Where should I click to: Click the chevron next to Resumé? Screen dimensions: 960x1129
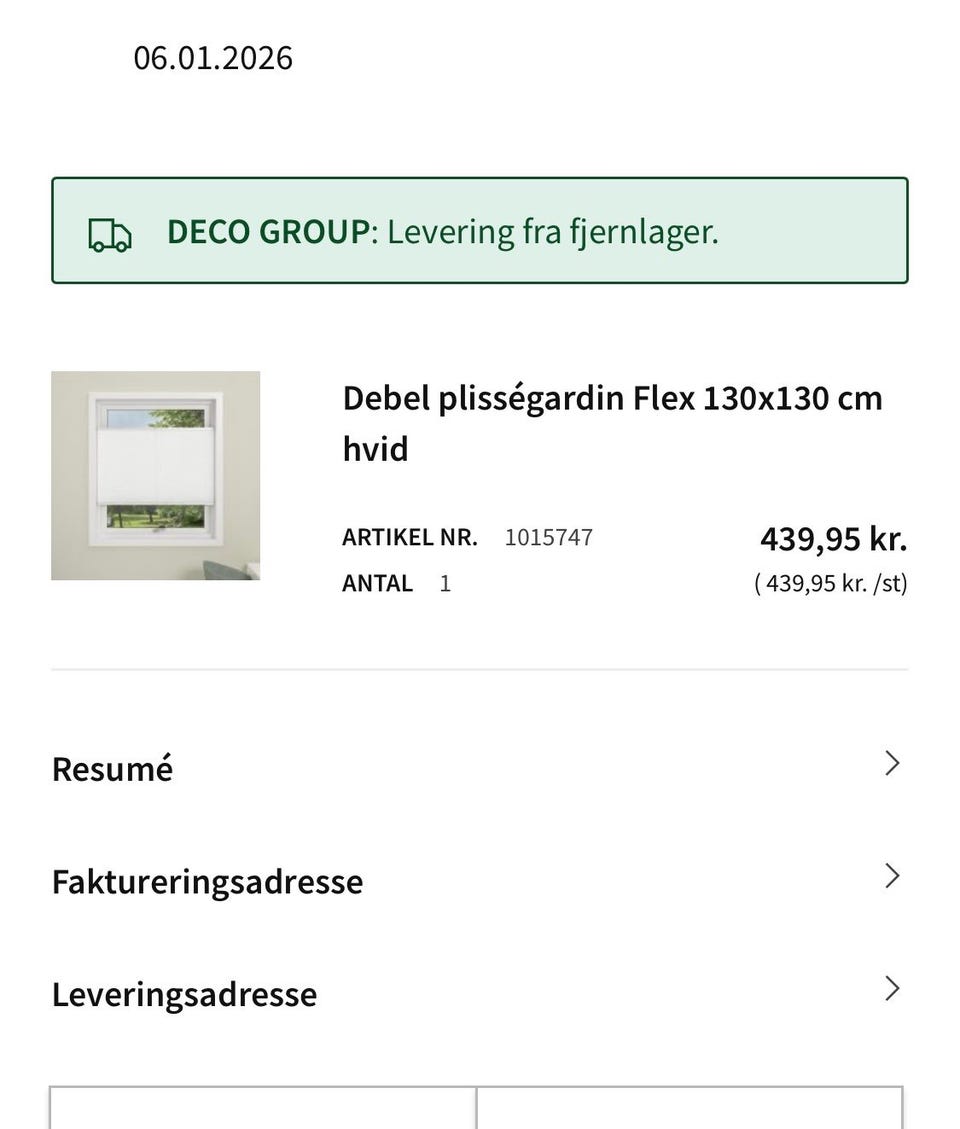(891, 763)
